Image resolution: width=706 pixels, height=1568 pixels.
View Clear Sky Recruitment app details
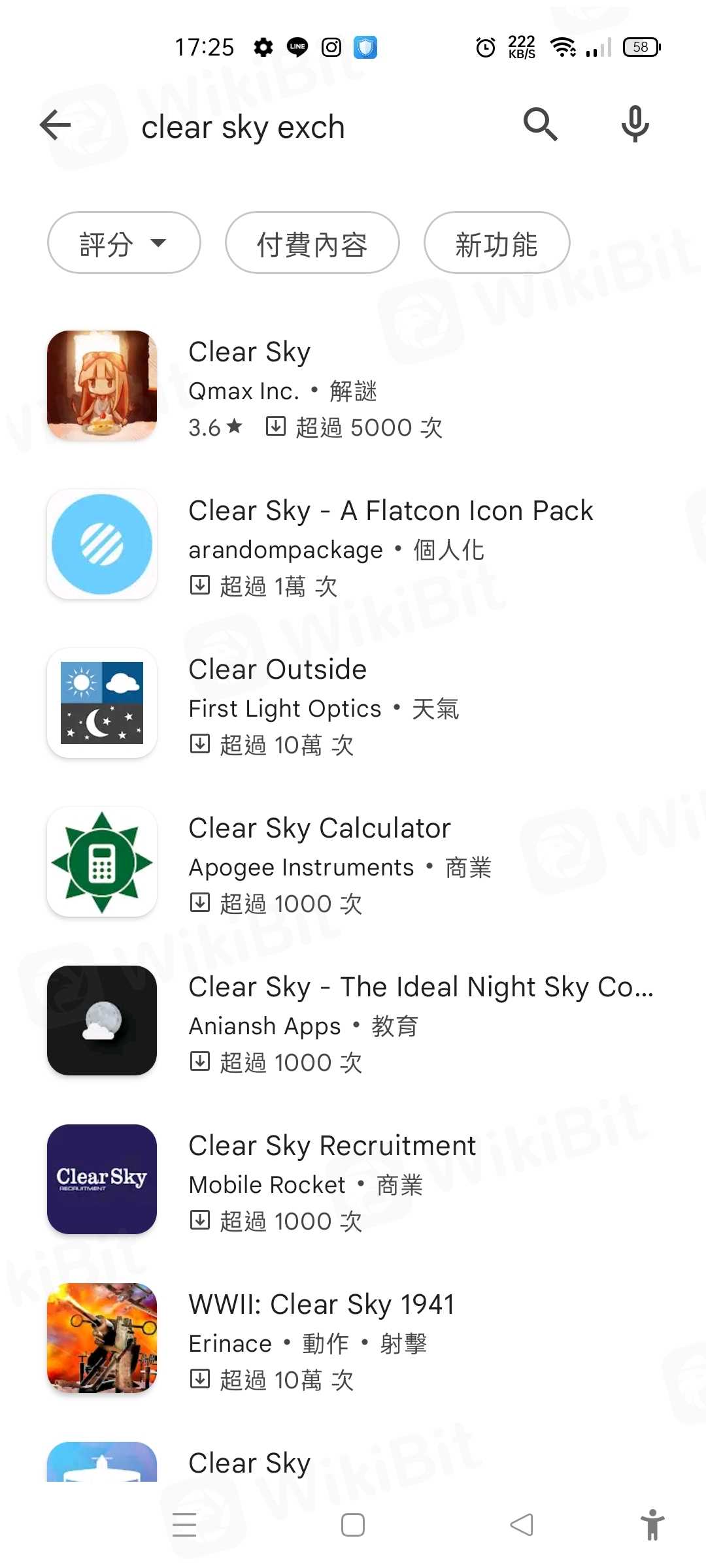[x=353, y=1181]
